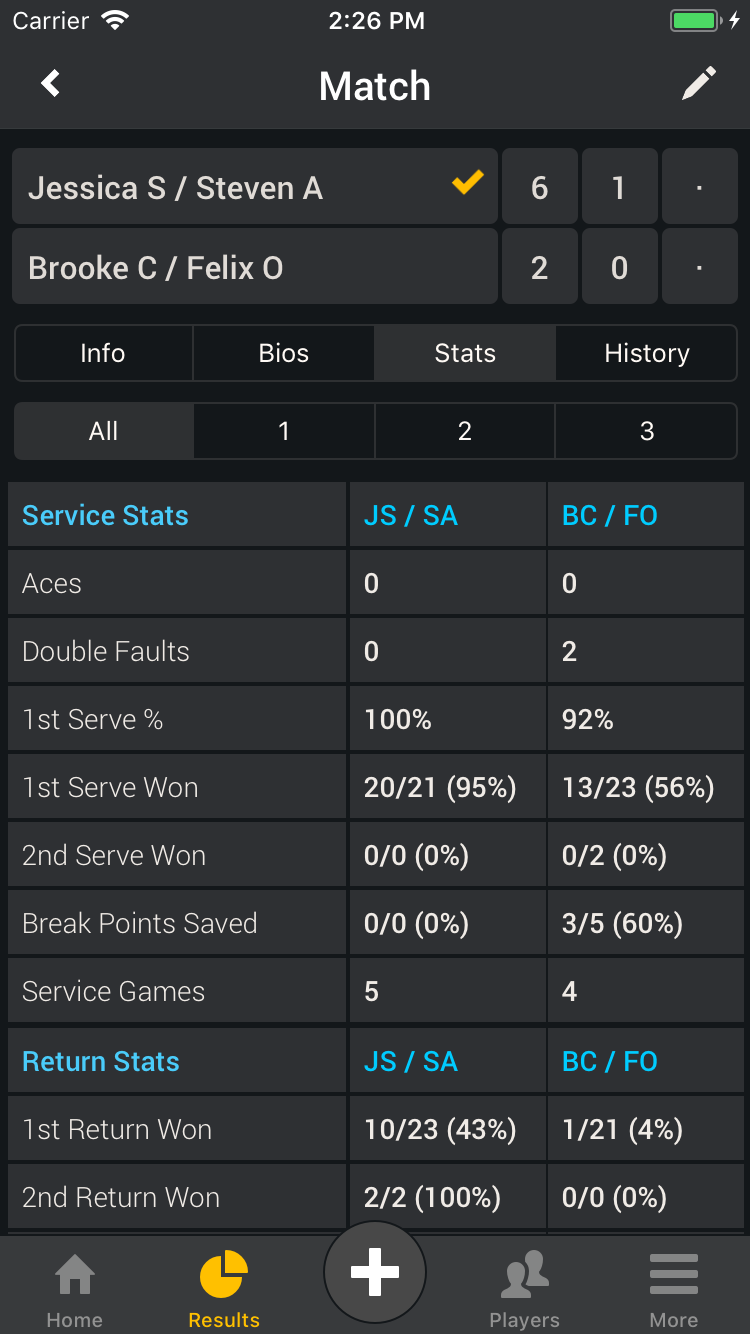The height and width of the screenshot is (1334, 750).
Task: Filter stats to set 3
Action: 646,431
